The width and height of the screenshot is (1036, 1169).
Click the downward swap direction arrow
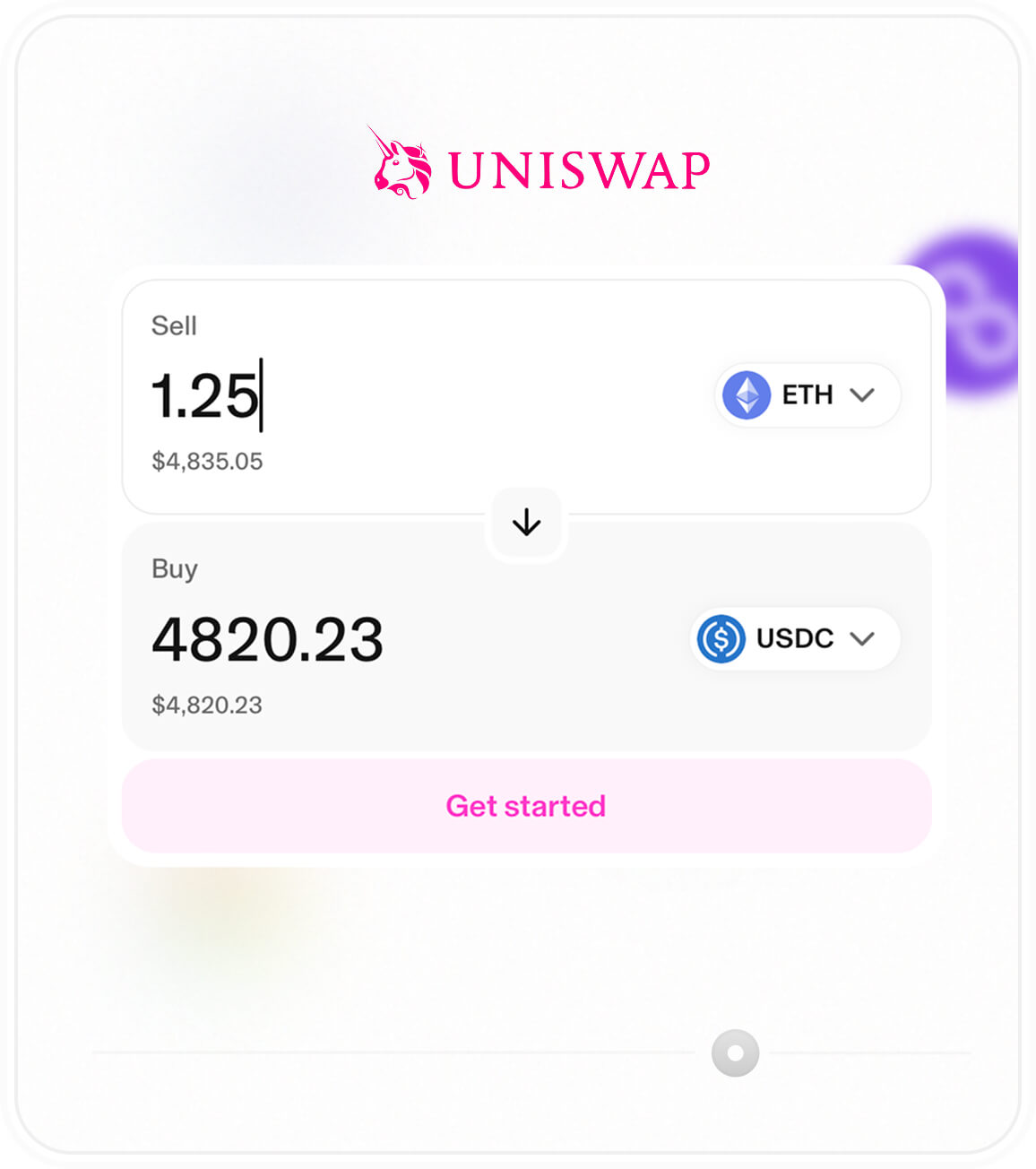(x=526, y=523)
